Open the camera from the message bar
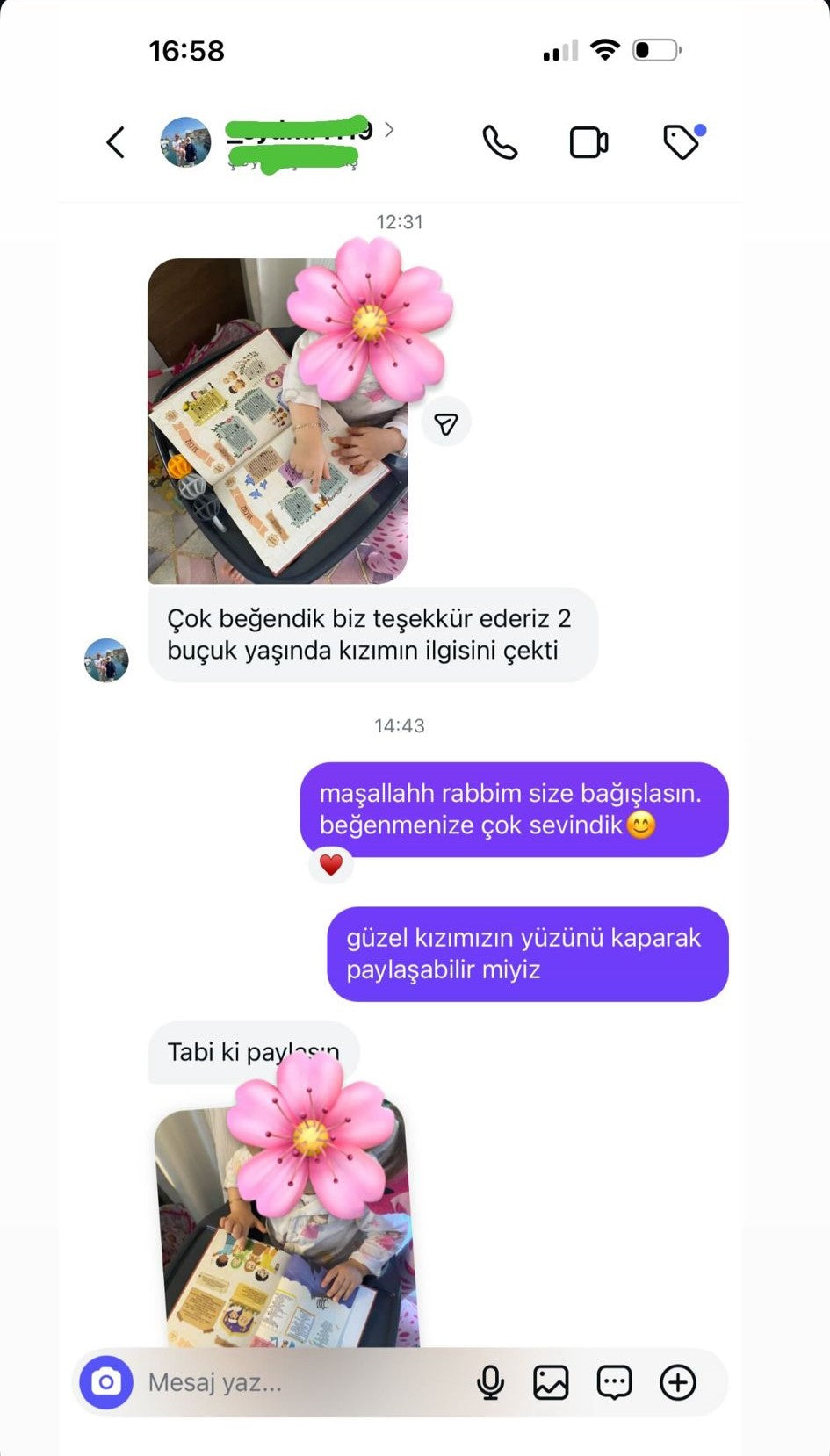 (106, 1382)
